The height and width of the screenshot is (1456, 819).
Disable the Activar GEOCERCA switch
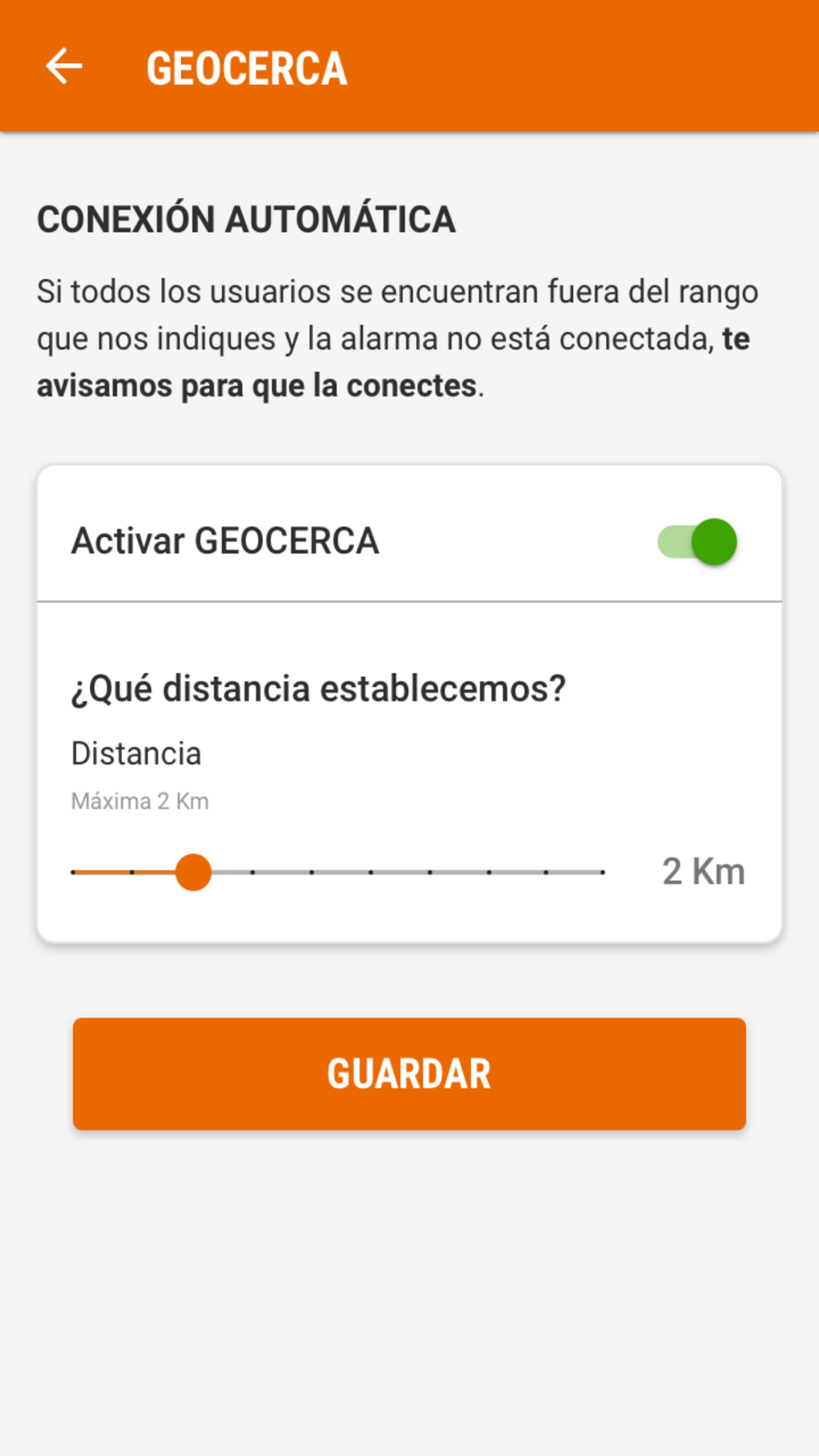pyautogui.click(x=697, y=541)
